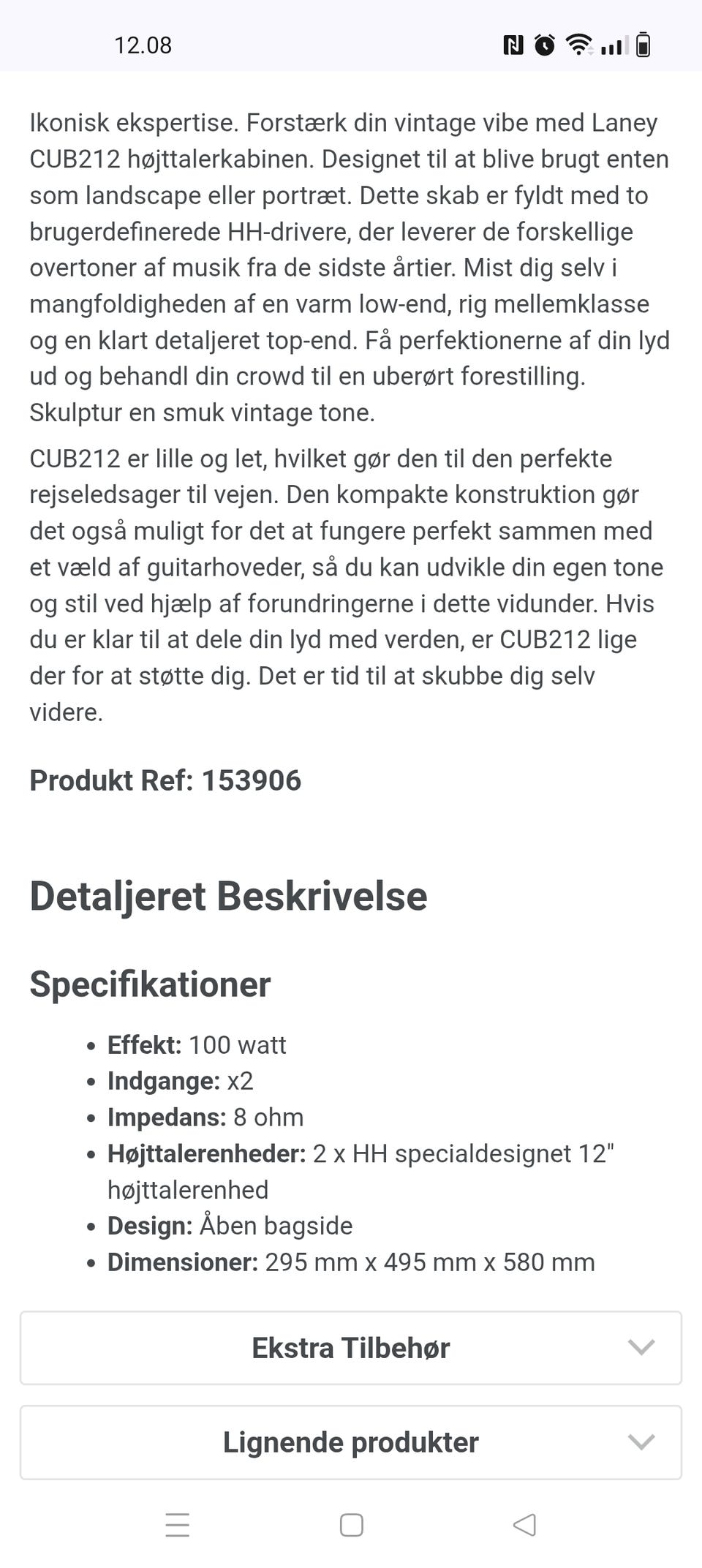Expand the Lignende produkter section chevron
The height and width of the screenshot is (1568, 702).
pos(641,1442)
